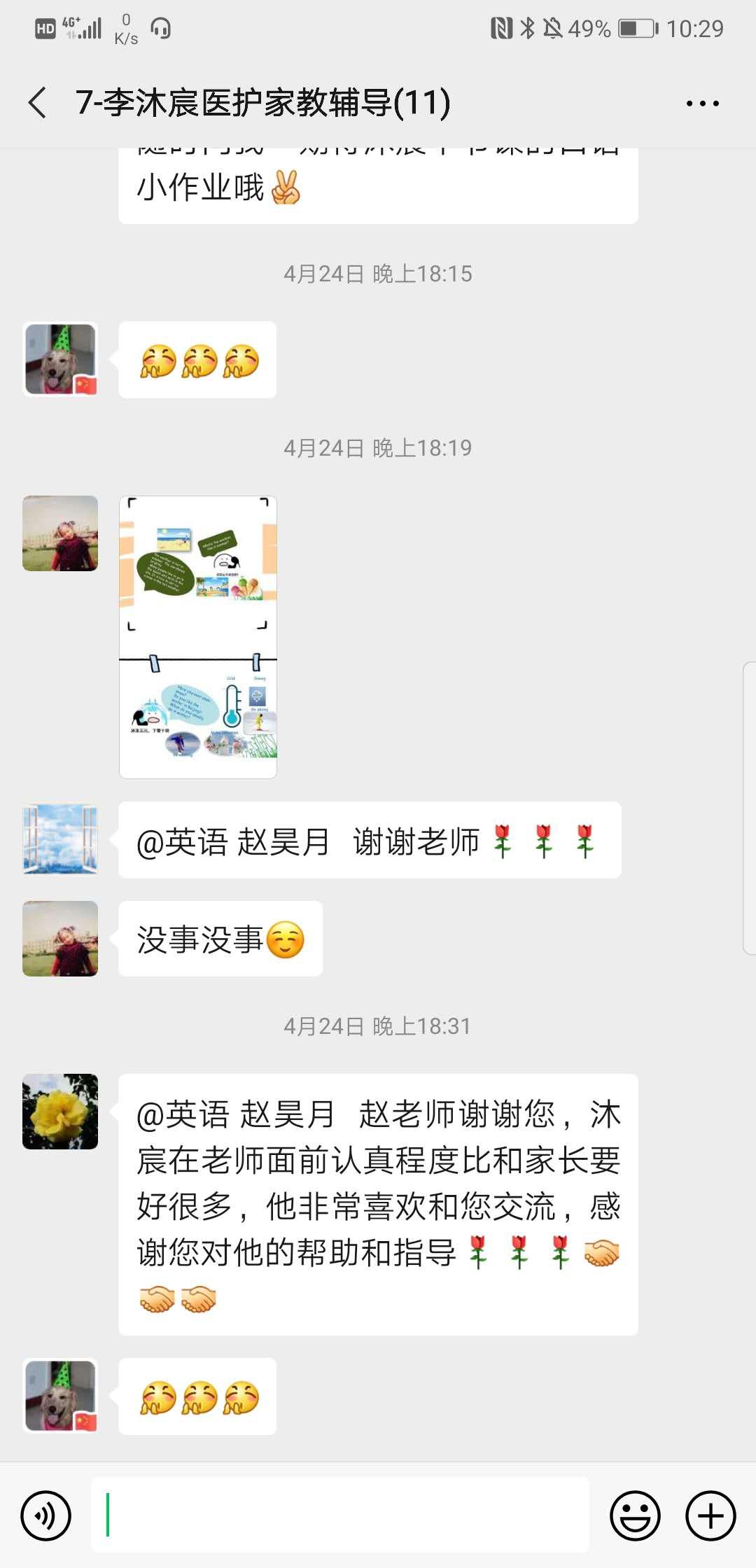Focus the message text field
This screenshot has width=756, height=1568.
tap(340, 1515)
